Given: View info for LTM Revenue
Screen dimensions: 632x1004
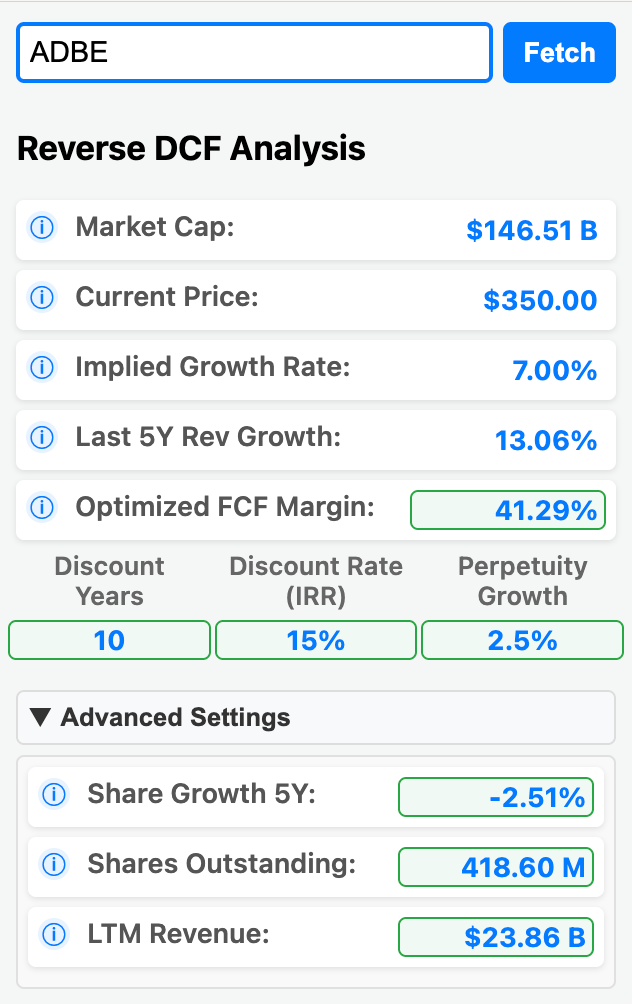Looking at the screenshot, I should tap(54, 936).
